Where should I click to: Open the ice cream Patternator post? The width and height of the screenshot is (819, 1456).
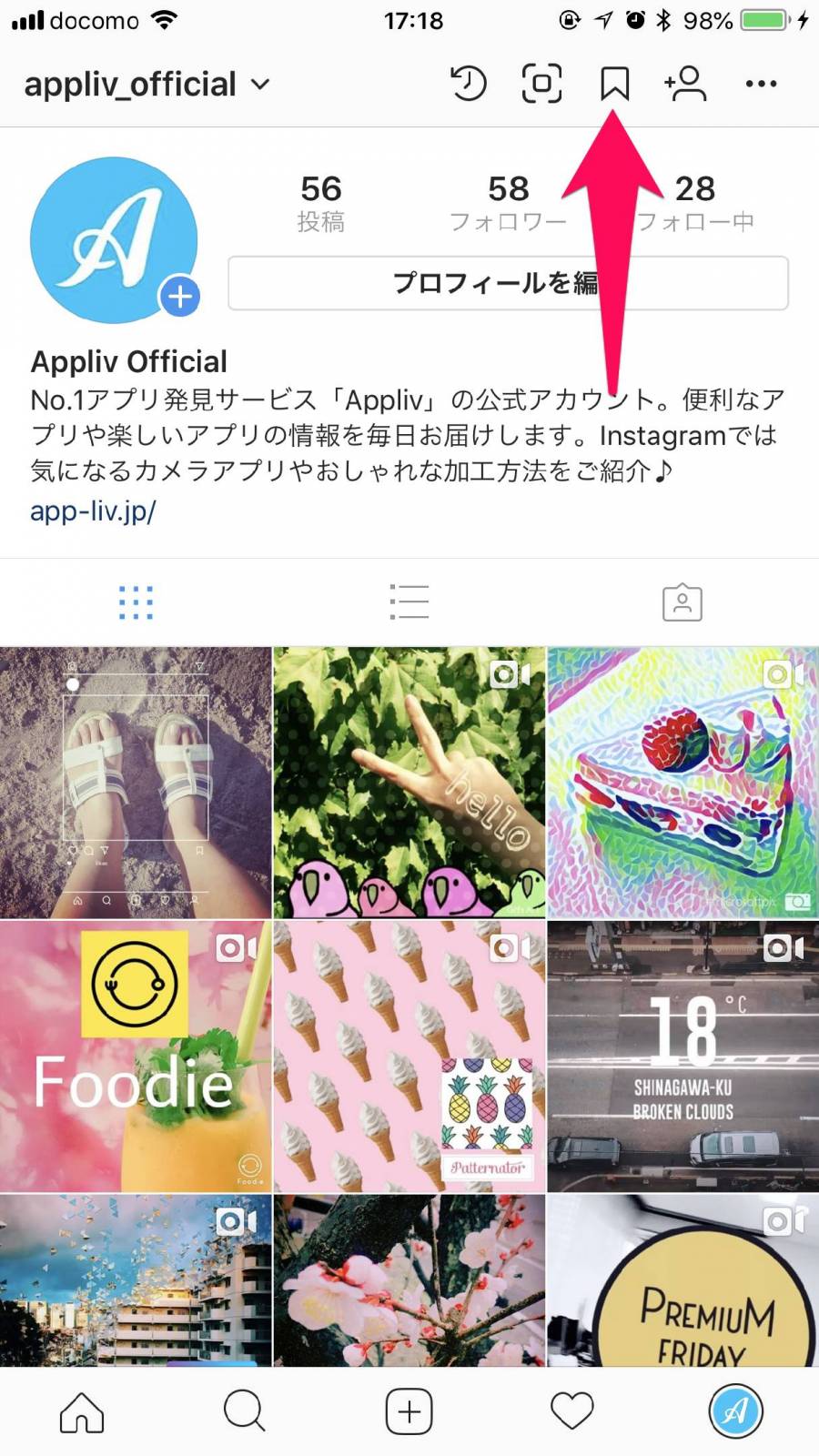409,1056
